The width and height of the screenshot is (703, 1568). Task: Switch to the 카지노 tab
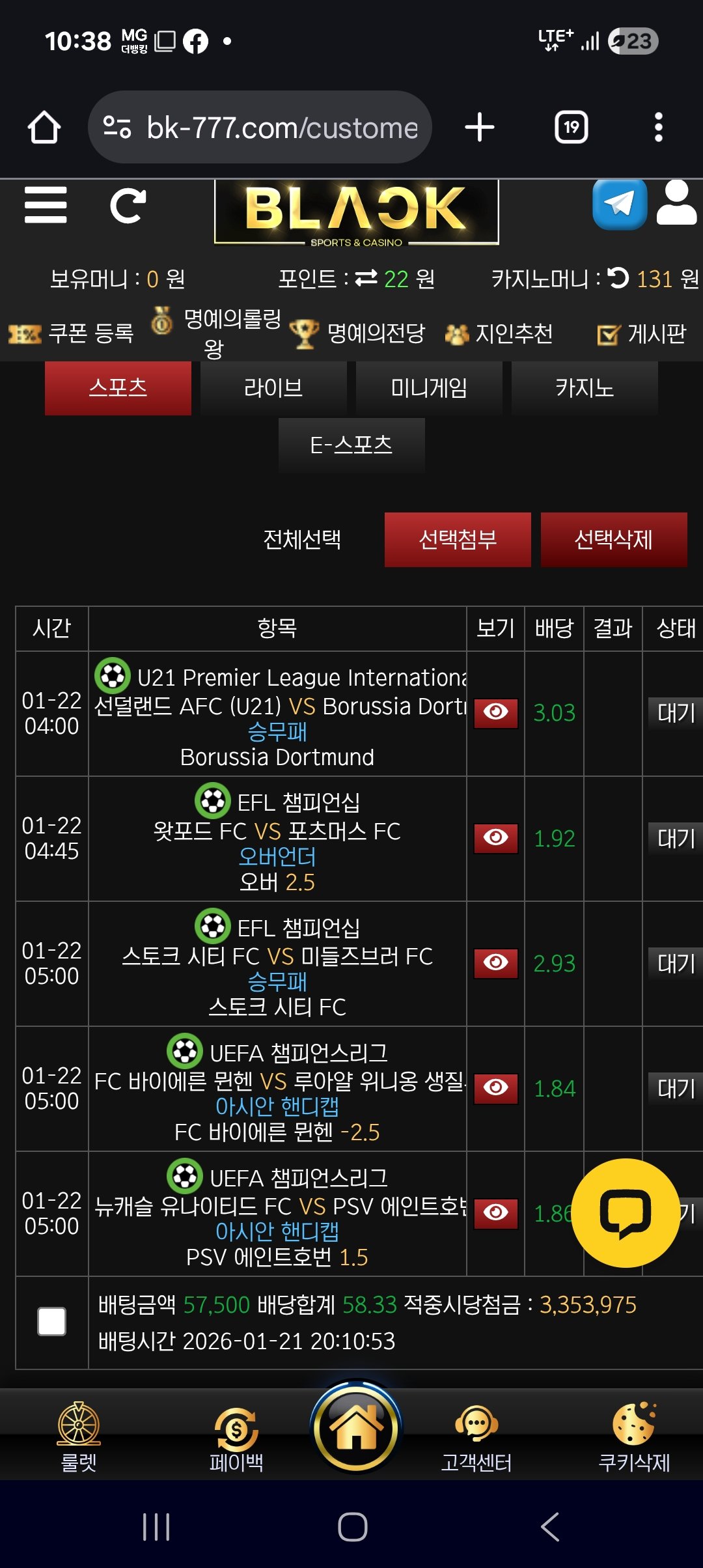[x=585, y=388]
